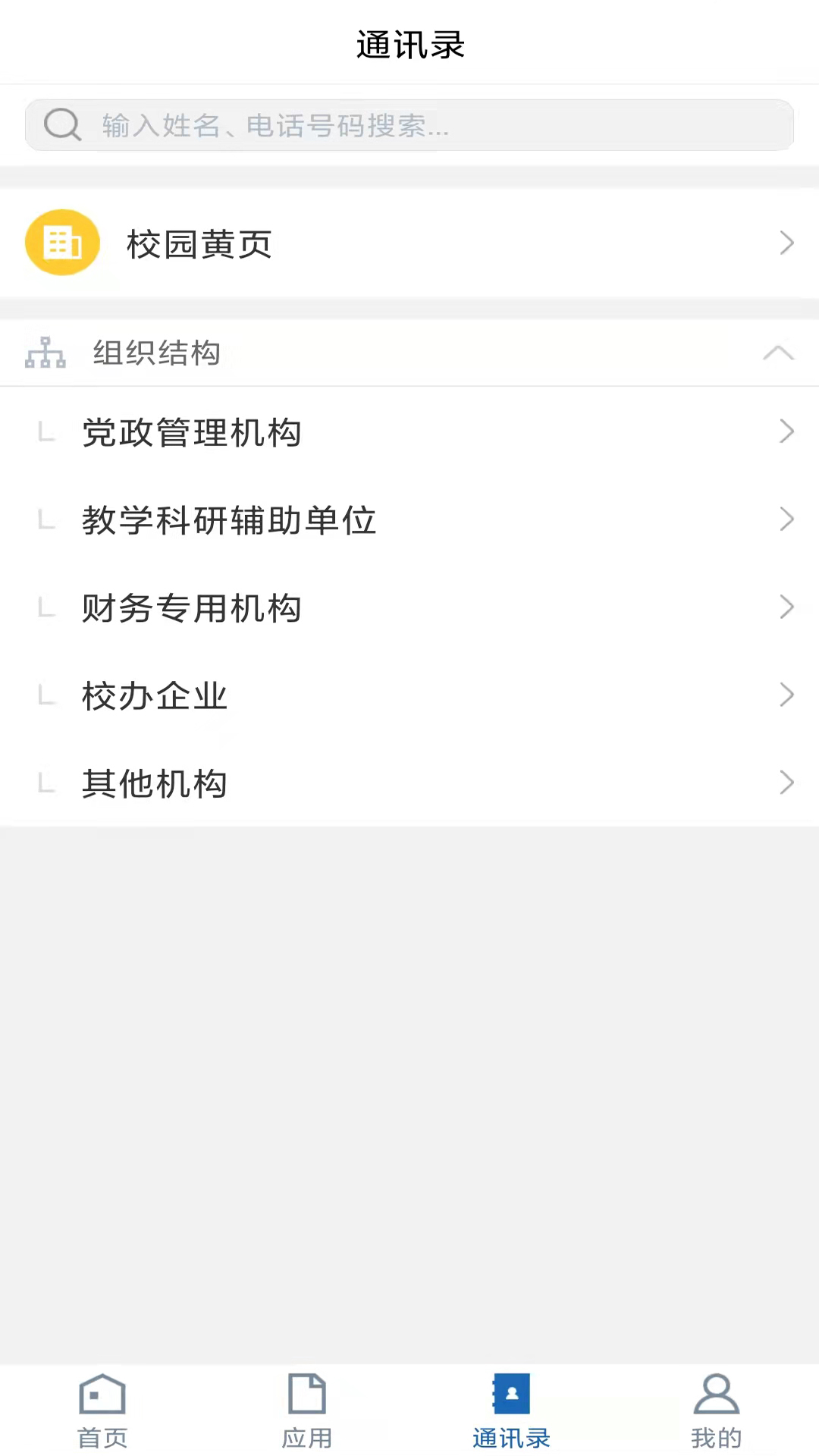Collapse the 组织结构 section

click(x=779, y=353)
